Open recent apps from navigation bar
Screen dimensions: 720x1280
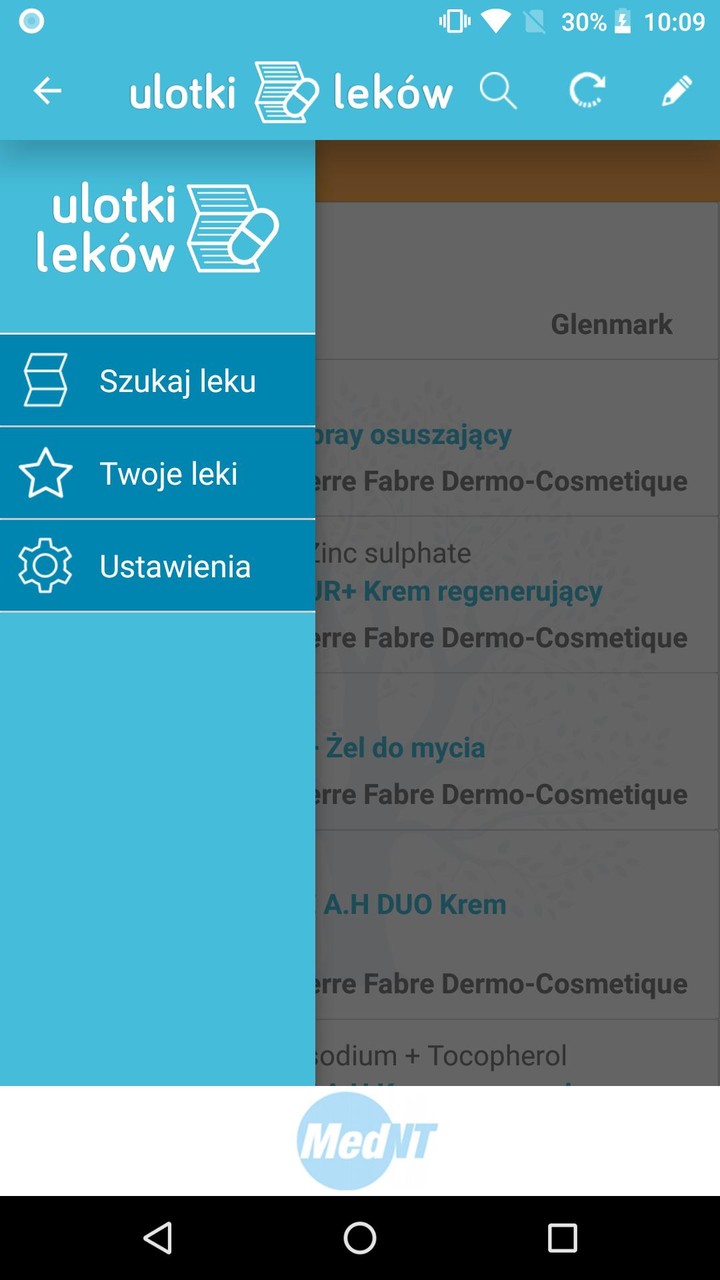click(x=562, y=1238)
